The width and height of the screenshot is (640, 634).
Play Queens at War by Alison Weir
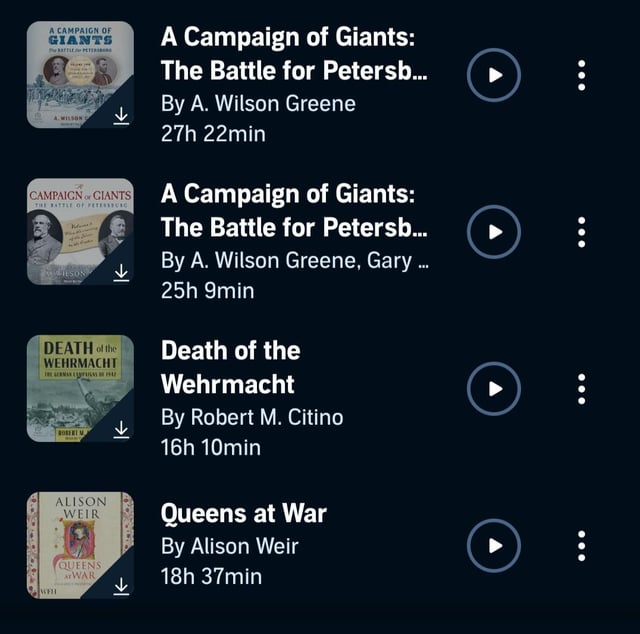tap(494, 545)
